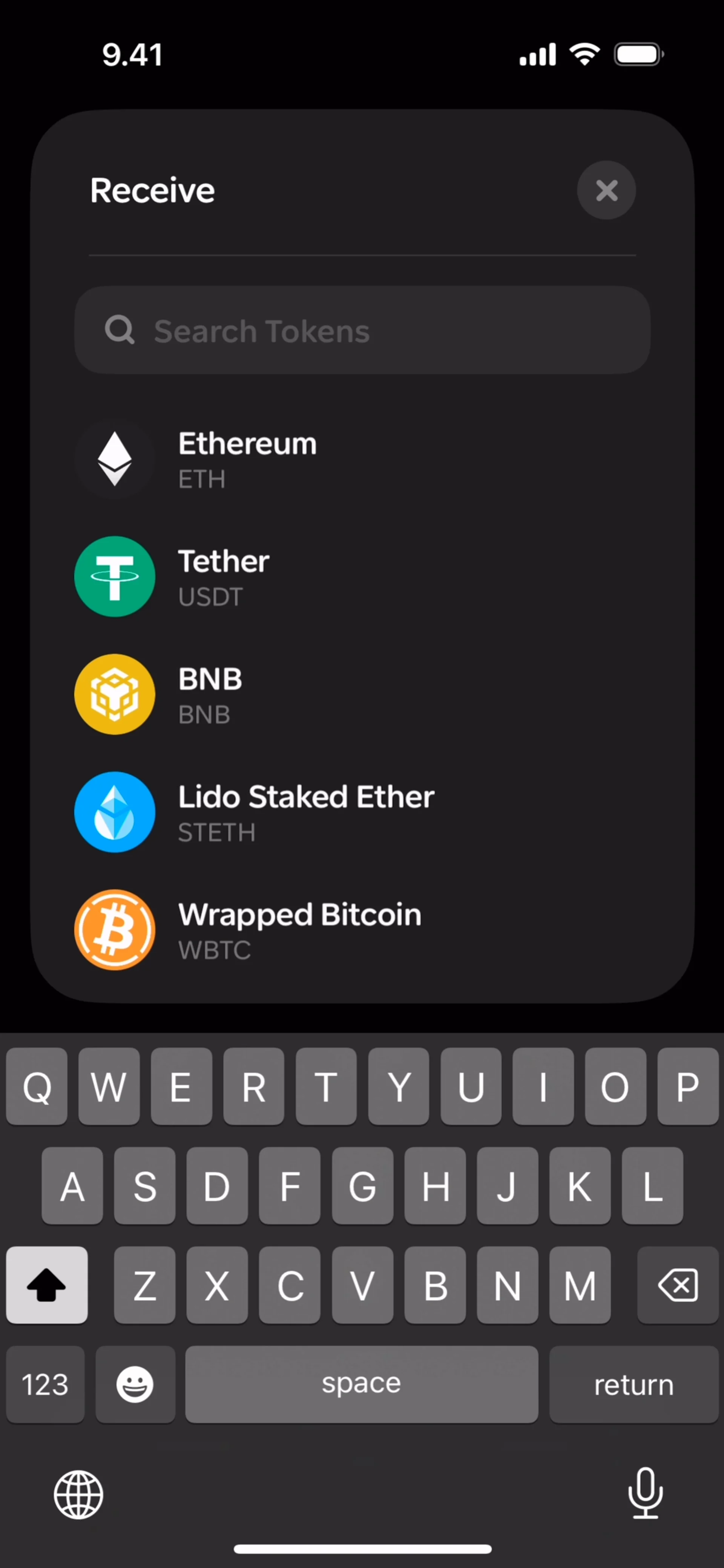The image size is (724, 1568).
Task: Focus the Search Tokens field
Action: click(362, 331)
